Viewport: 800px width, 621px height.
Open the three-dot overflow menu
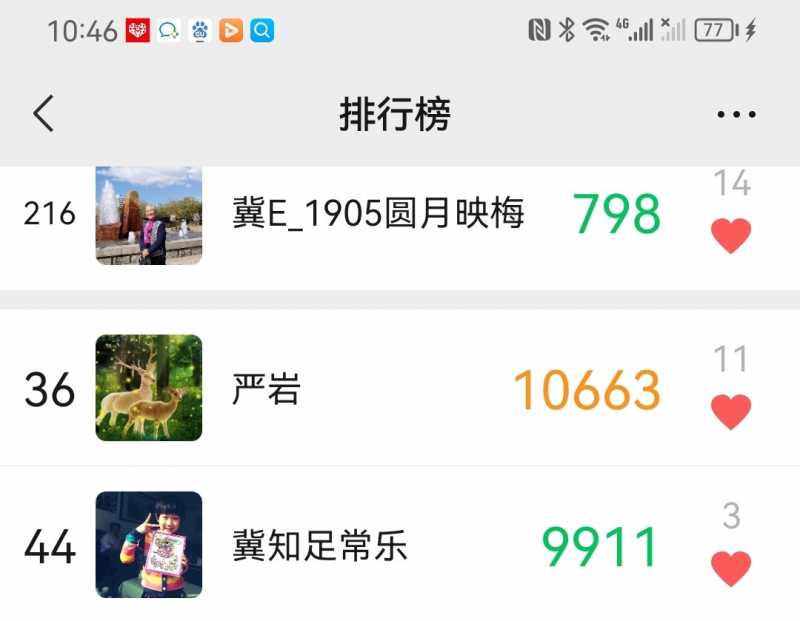pyautogui.click(x=736, y=115)
